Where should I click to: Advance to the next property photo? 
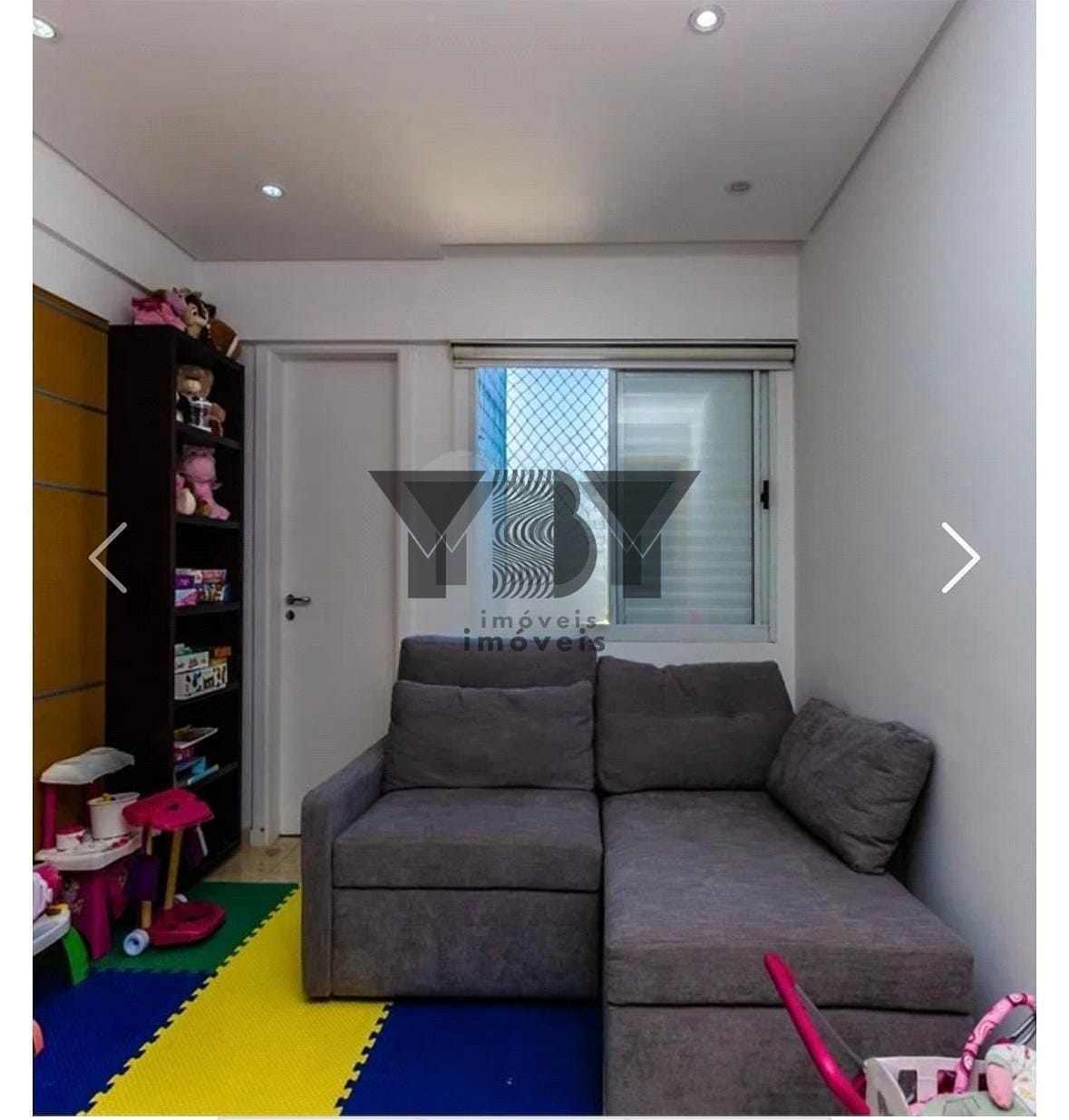click(x=960, y=558)
